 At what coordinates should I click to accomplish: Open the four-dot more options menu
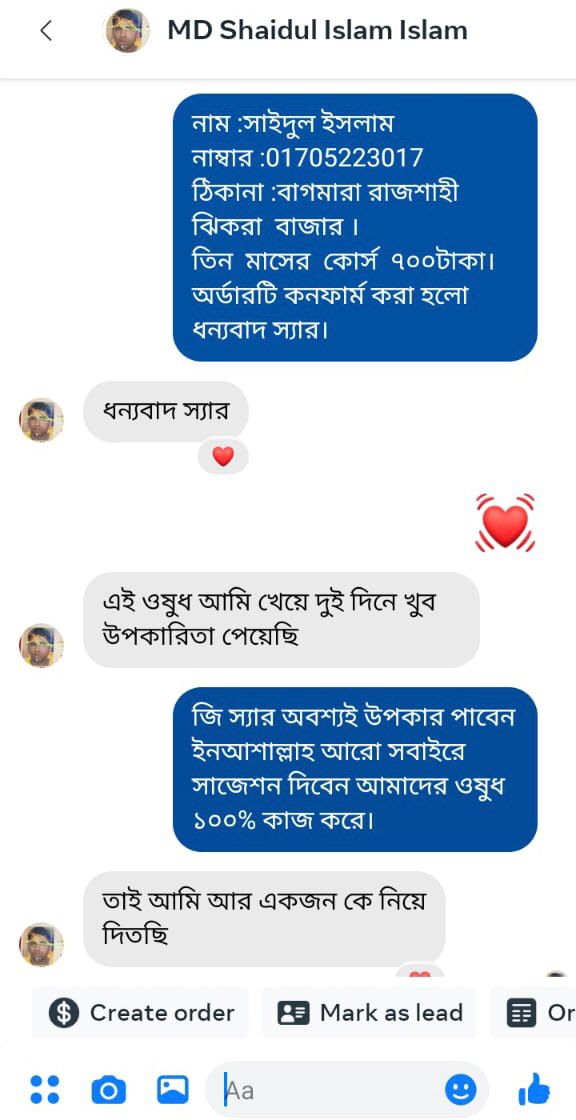click(x=45, y=1089)
